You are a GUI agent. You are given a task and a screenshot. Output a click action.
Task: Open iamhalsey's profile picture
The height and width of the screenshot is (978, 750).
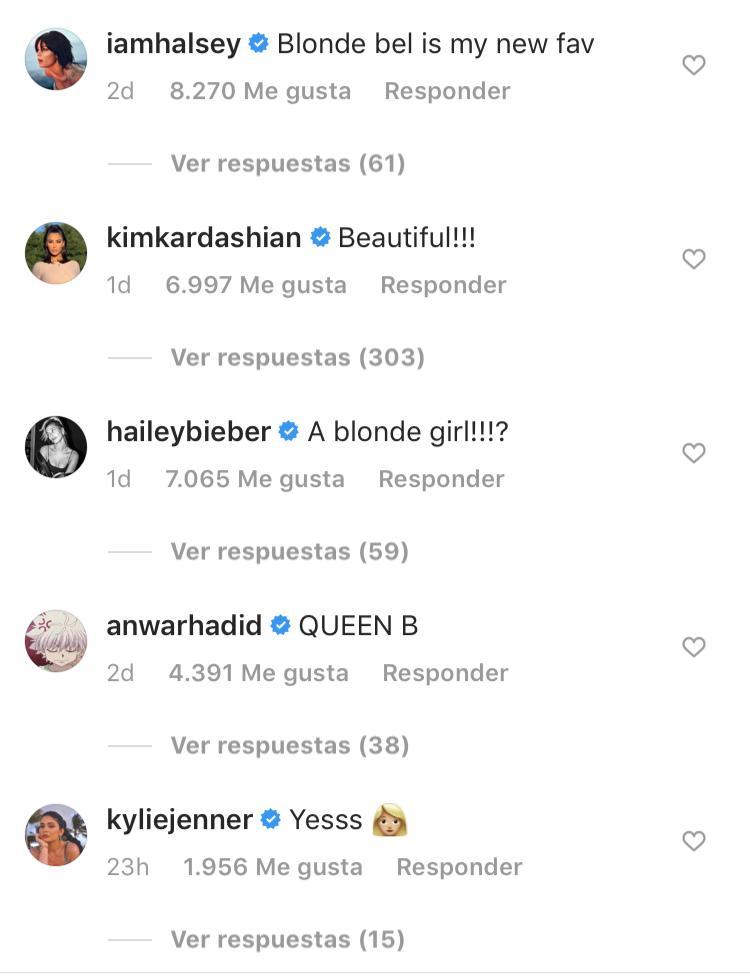(x=56, y=59)
